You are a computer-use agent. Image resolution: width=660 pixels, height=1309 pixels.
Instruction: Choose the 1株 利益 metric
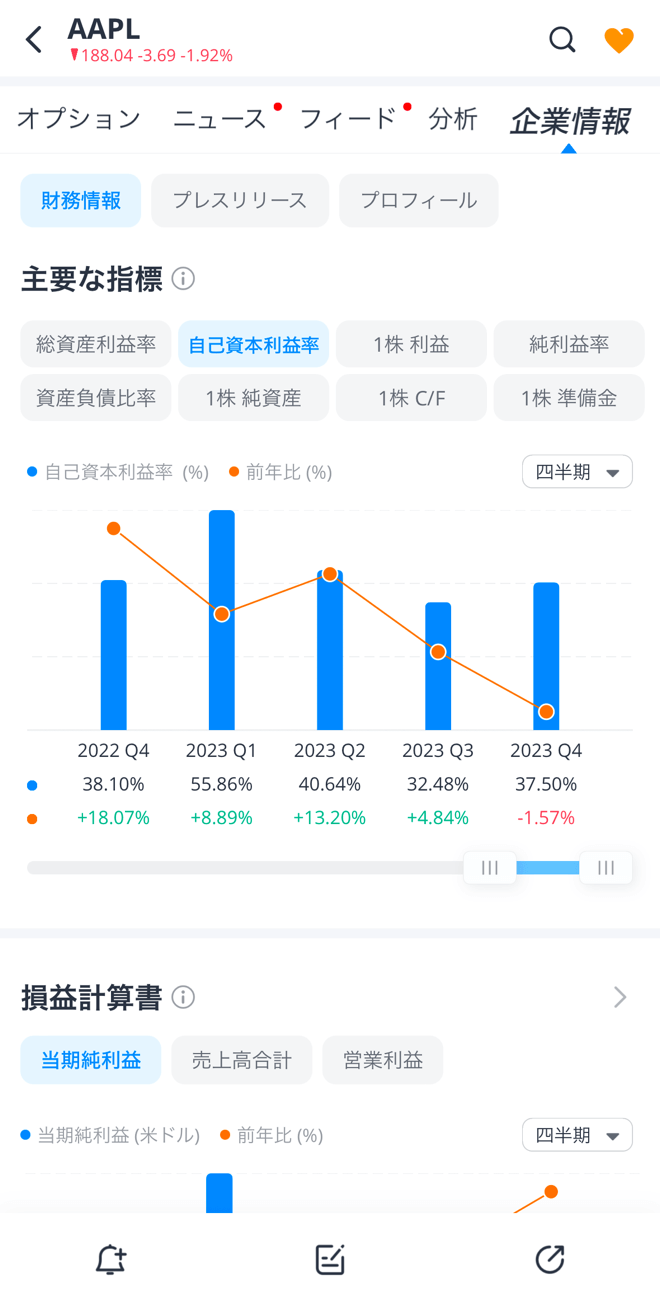(411, 344)
